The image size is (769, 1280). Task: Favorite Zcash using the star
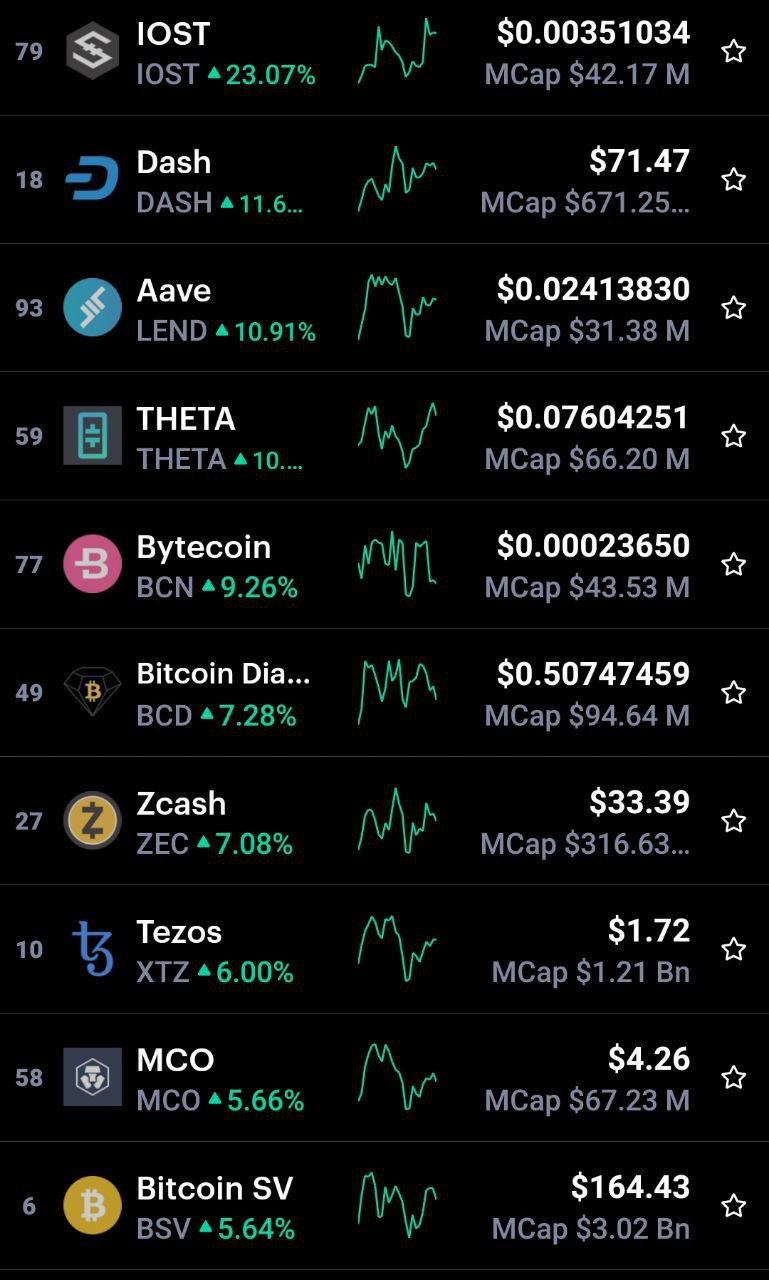[734, 820]
